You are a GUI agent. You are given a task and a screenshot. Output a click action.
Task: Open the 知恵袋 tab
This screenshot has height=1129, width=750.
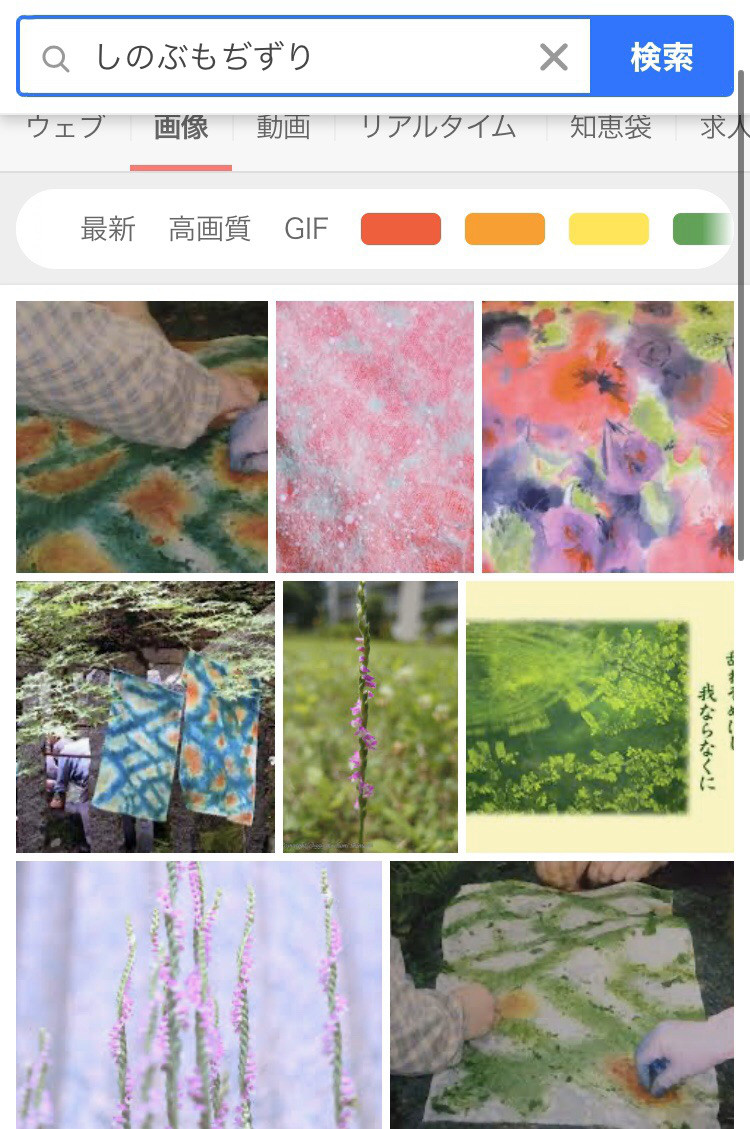click(610, 128)
